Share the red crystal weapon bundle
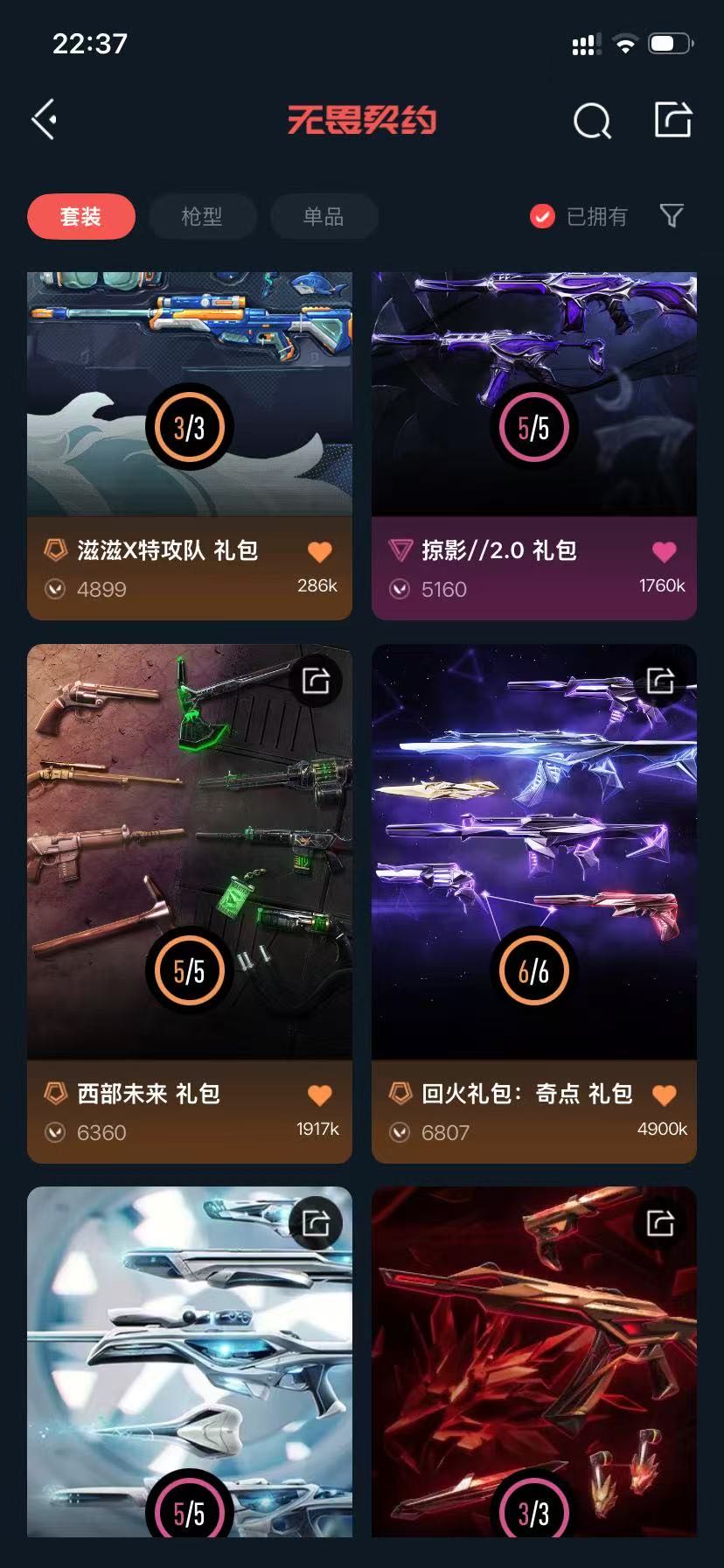The width and height of the screenshot is (724, 1568). tap(660, 1222)
